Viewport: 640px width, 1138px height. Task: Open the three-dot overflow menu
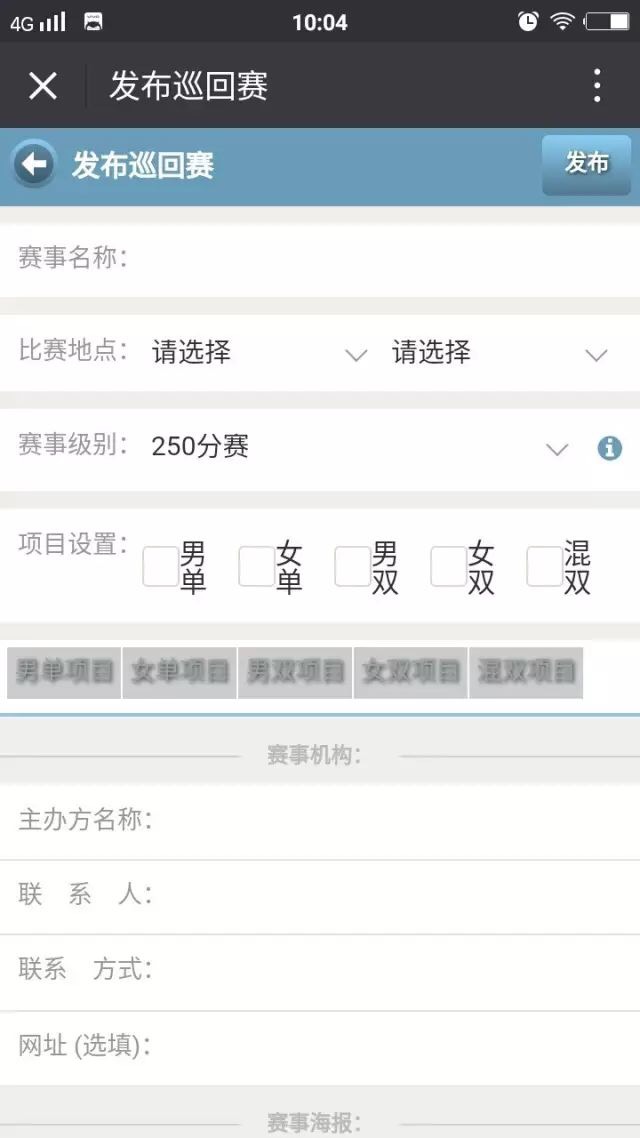[x=596, y=86]
